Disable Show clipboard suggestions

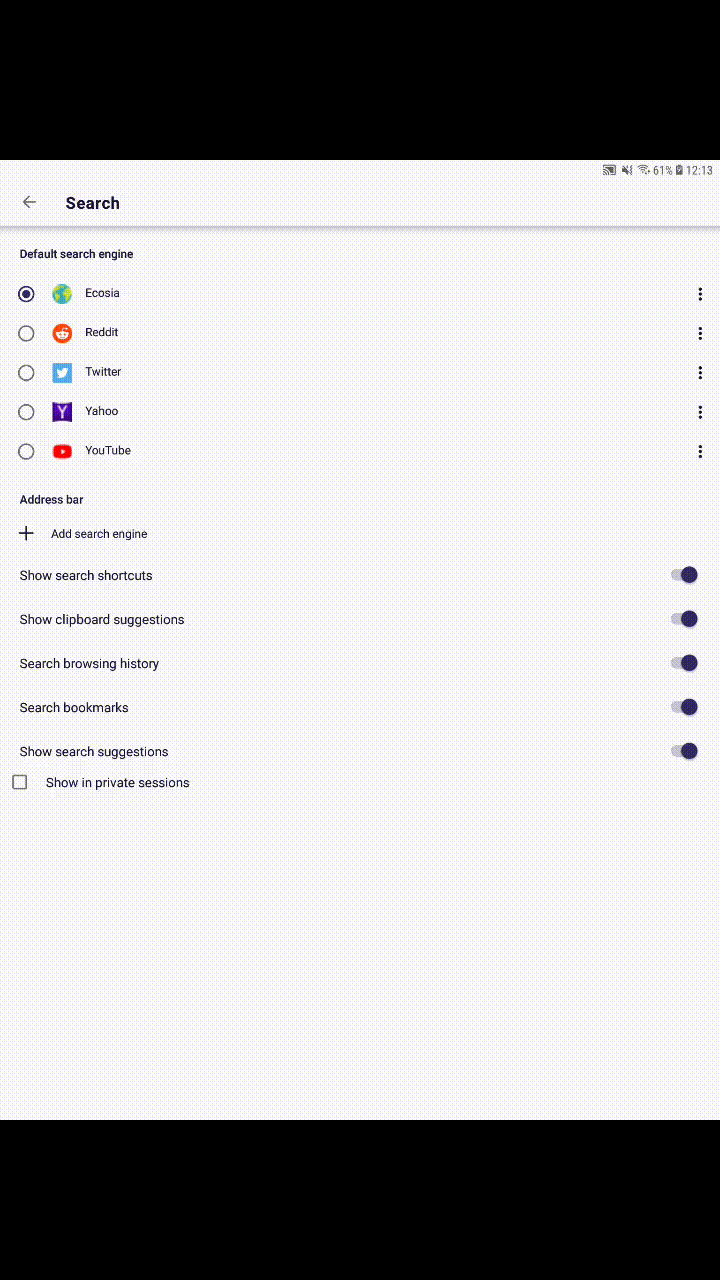tap(684, 619)
